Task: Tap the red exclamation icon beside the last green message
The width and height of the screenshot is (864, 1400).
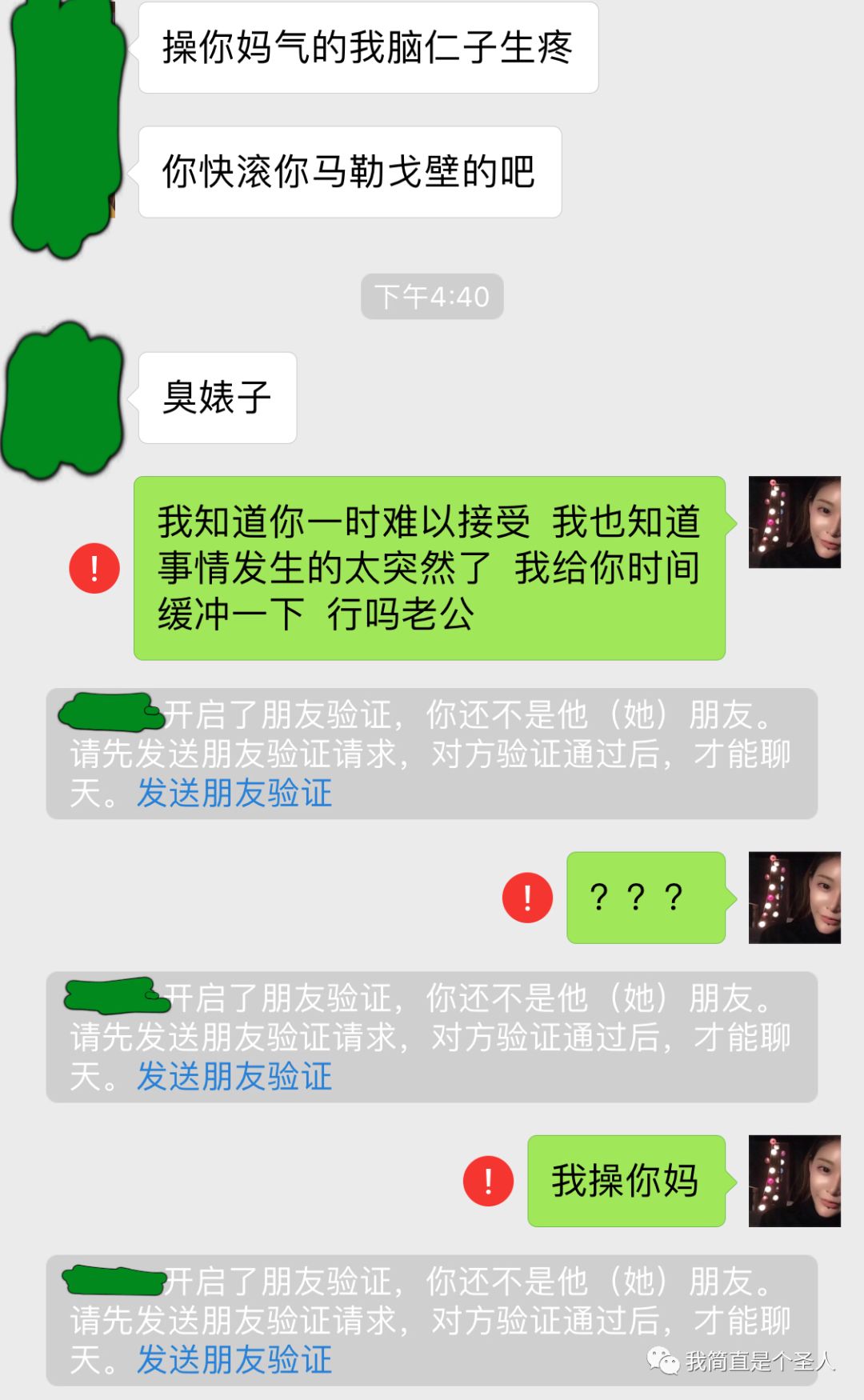Action: coord(488,1181)
